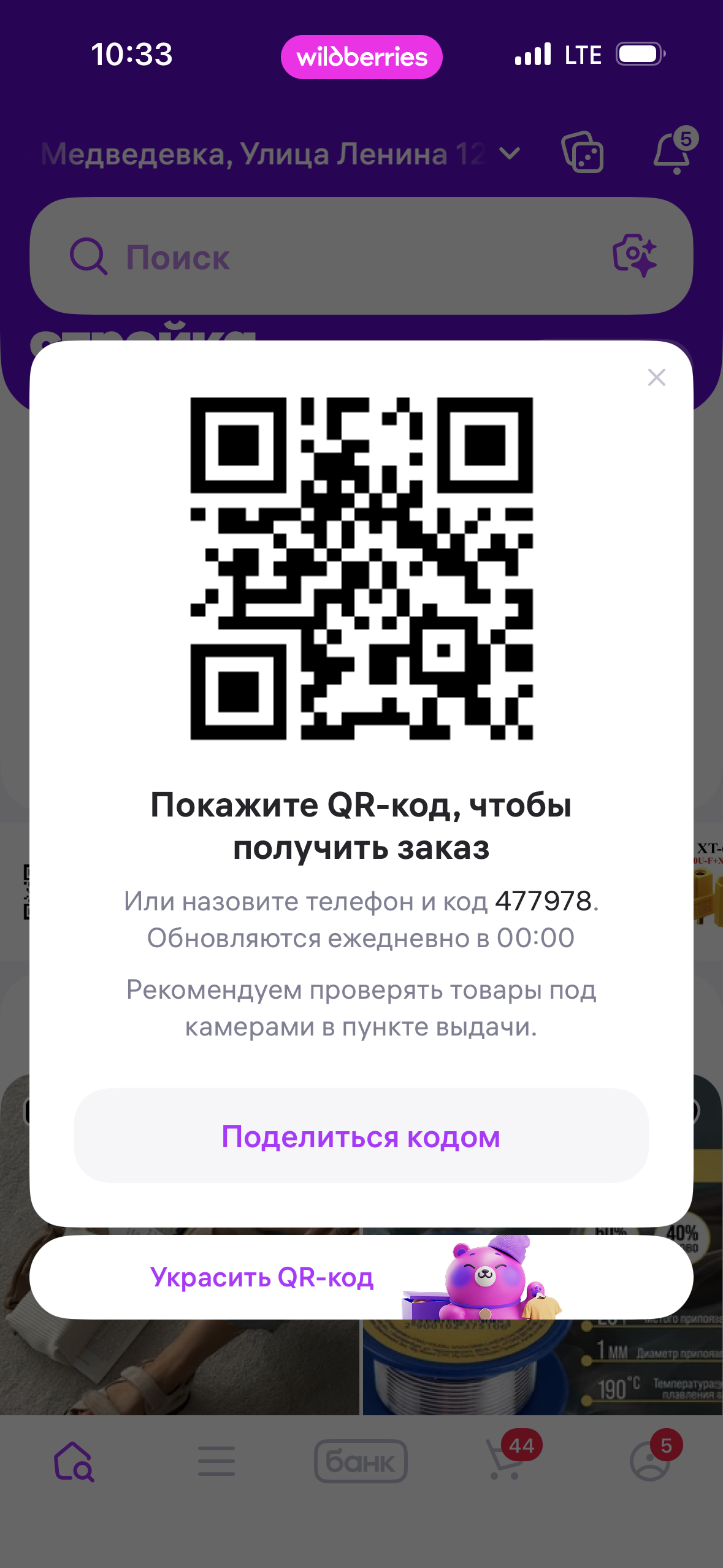Open the profile tab
723x1568 pixels.
(x=651, y=1461)
